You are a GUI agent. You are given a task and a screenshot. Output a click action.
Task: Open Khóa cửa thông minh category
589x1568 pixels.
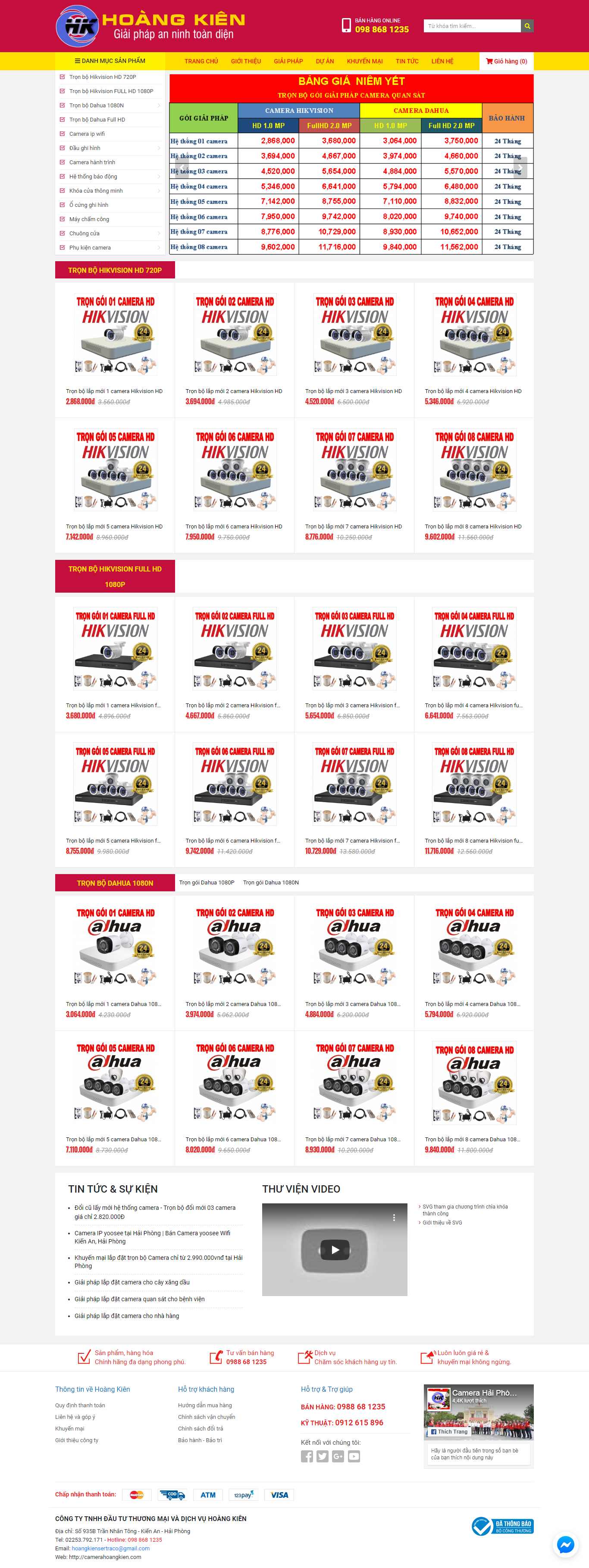tap(96, 191)
